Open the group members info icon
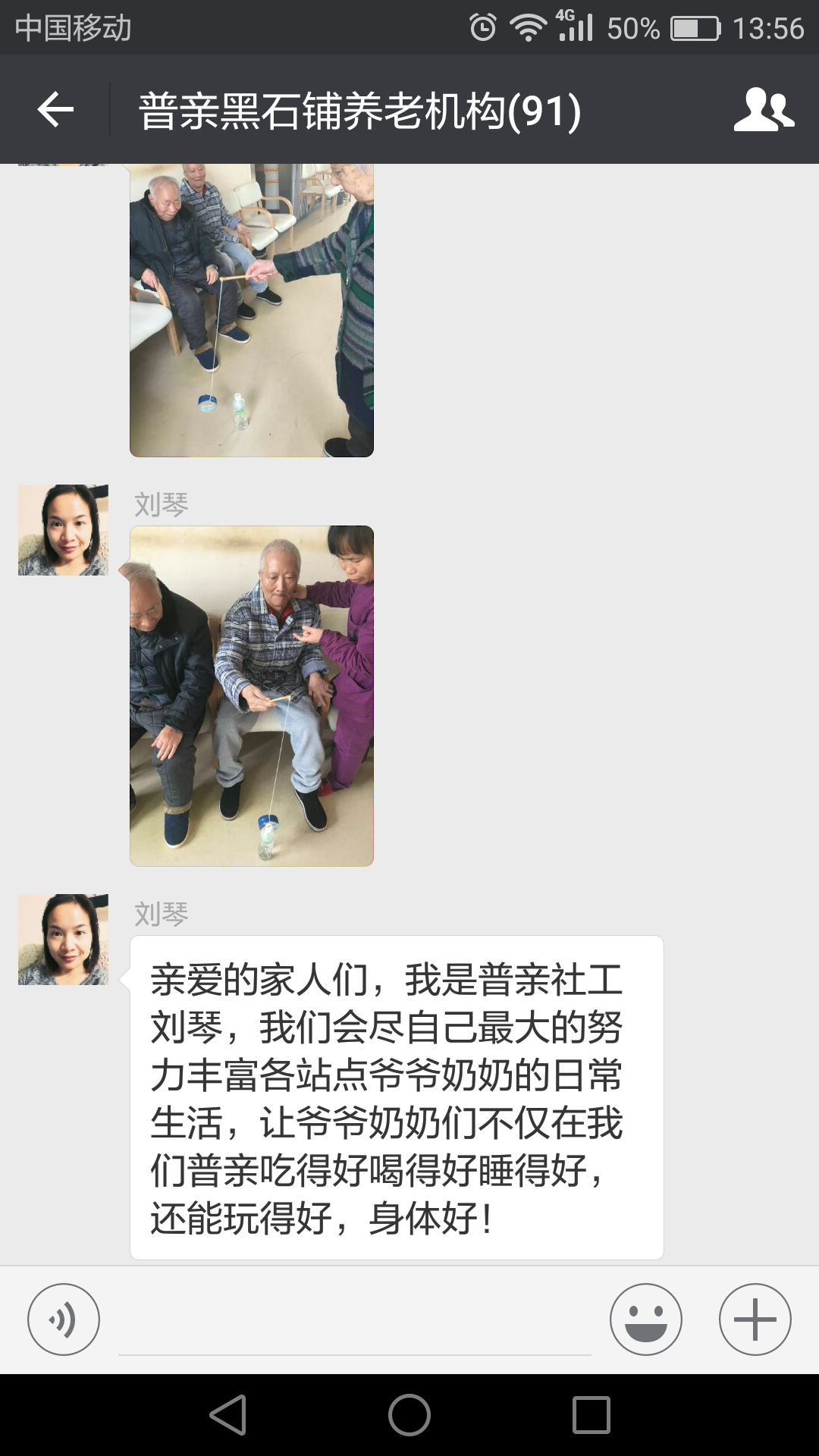The image size is (819, 1456). (x=764, y=110)
